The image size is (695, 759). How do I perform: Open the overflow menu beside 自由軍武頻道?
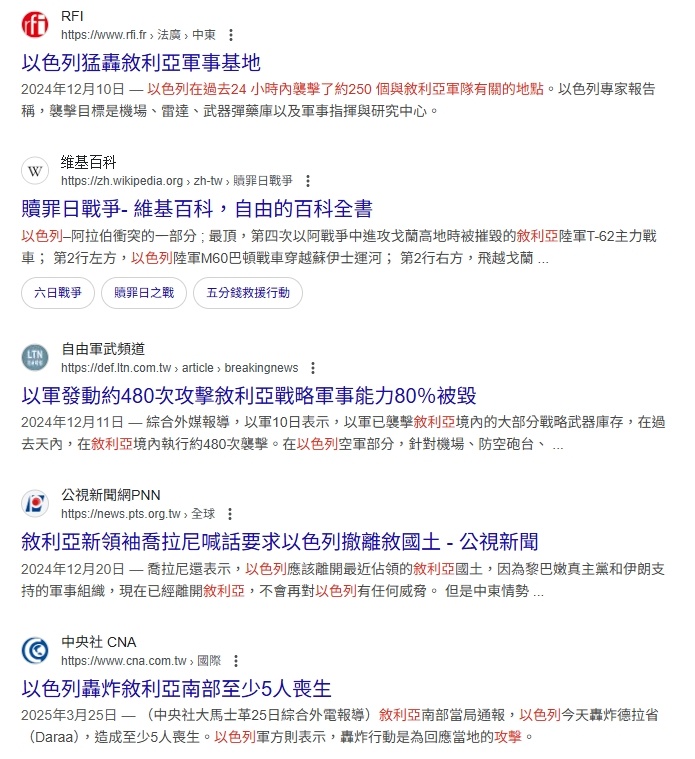pyautogui.click(x=313, y=368)
